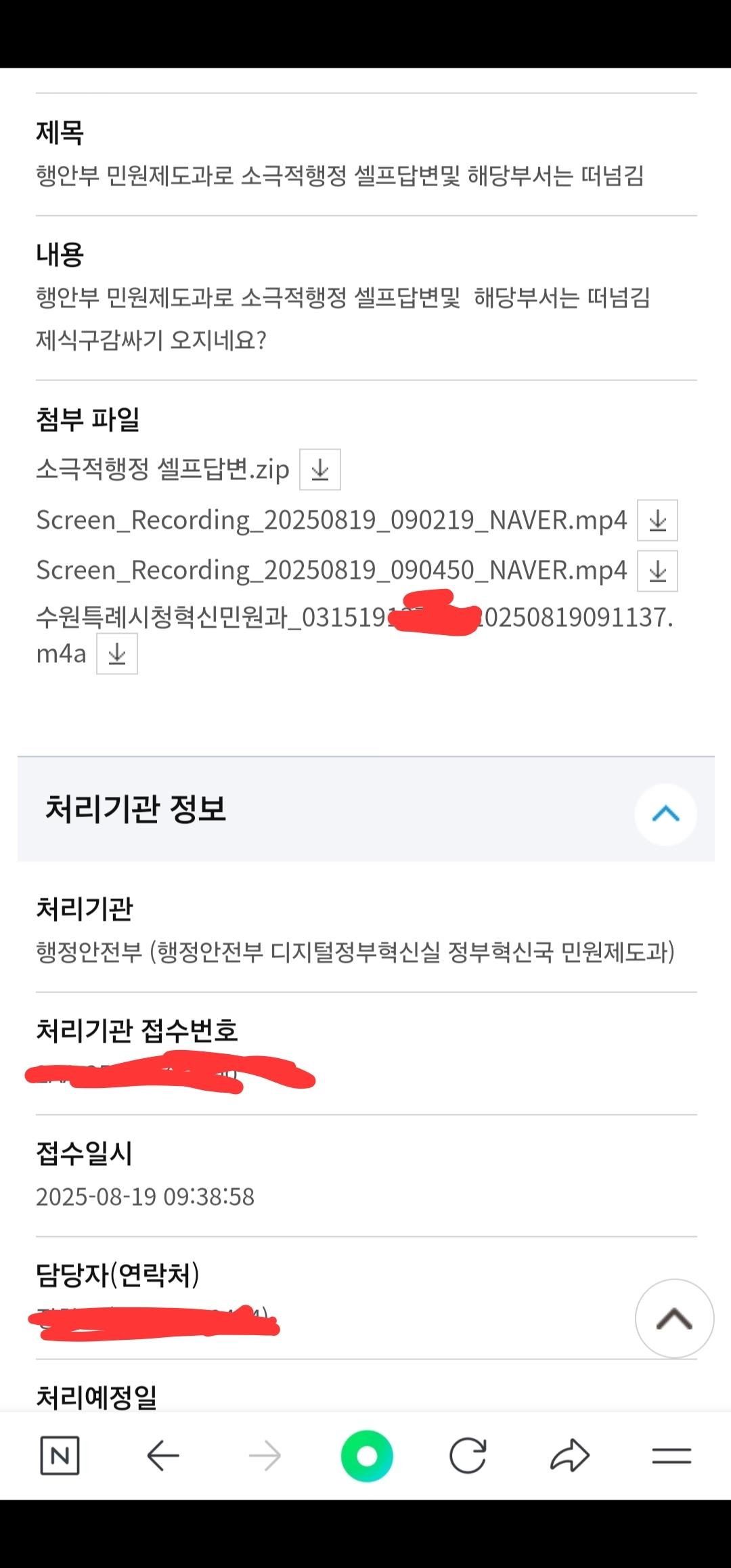Jump back to top of page
The height and width of the screenshot is (1568, 731).
coord(674,1318)
